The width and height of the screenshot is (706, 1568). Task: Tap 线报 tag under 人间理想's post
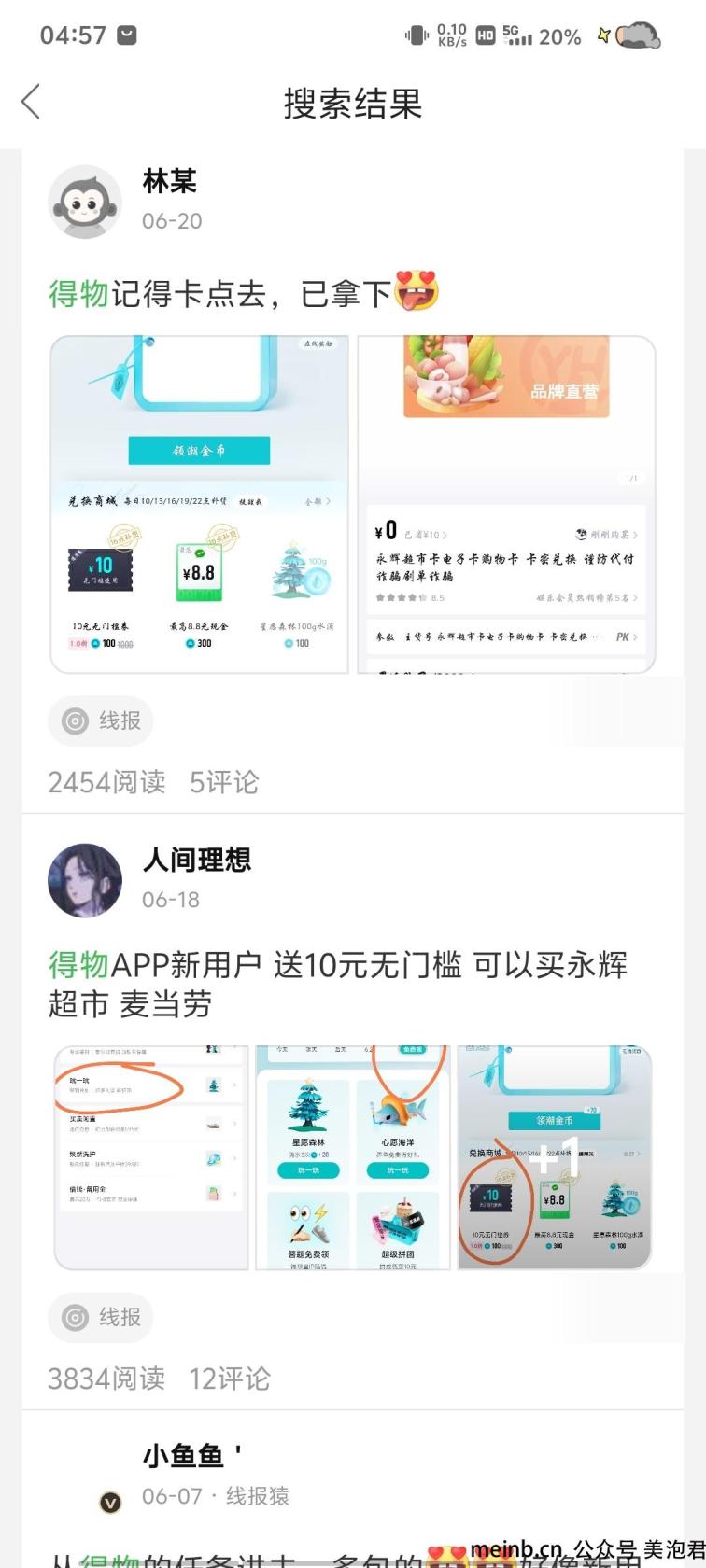click(x=101, y=1317)
